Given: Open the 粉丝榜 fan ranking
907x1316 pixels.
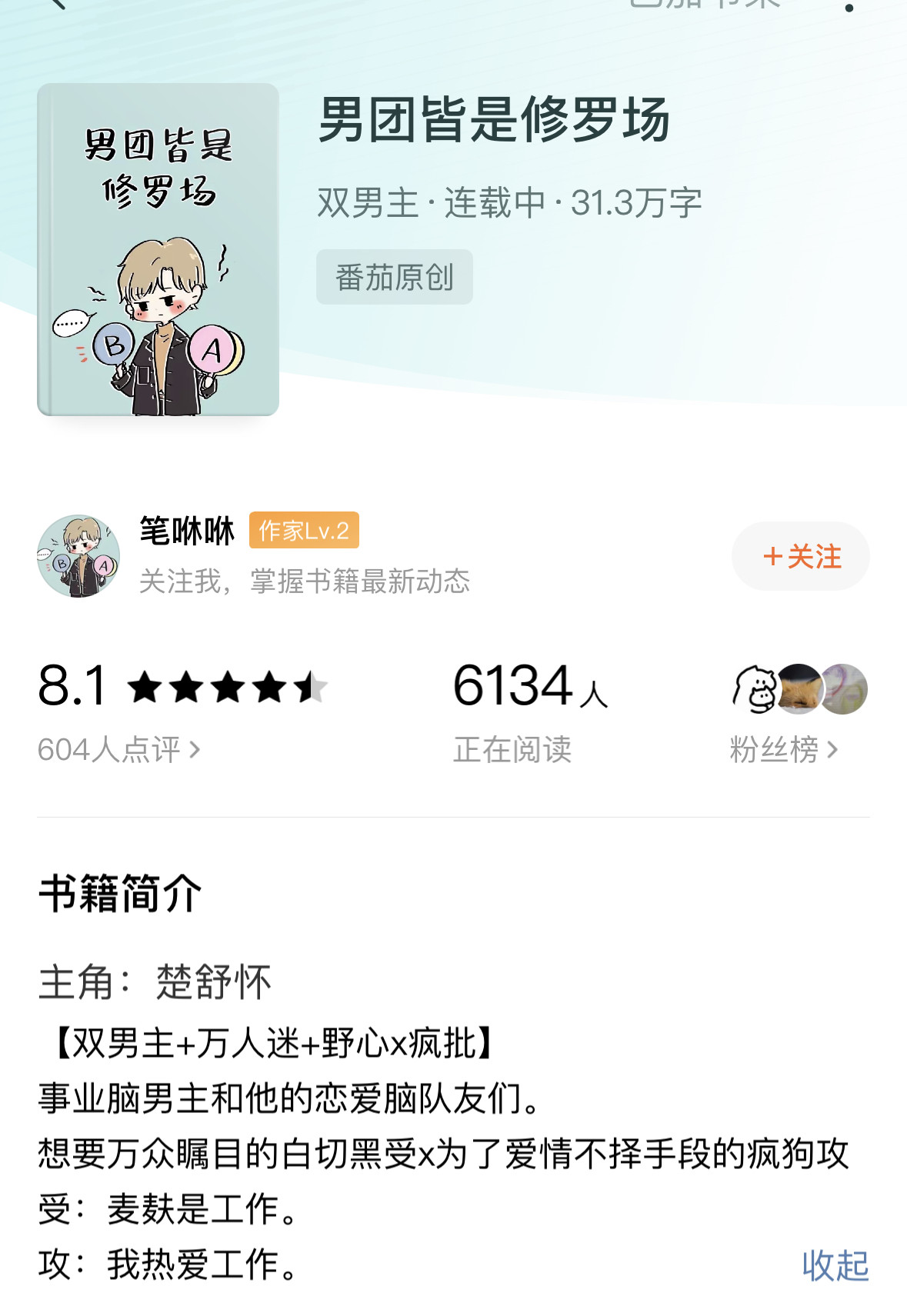Looking at the screenshot, I should click(783, 749).
